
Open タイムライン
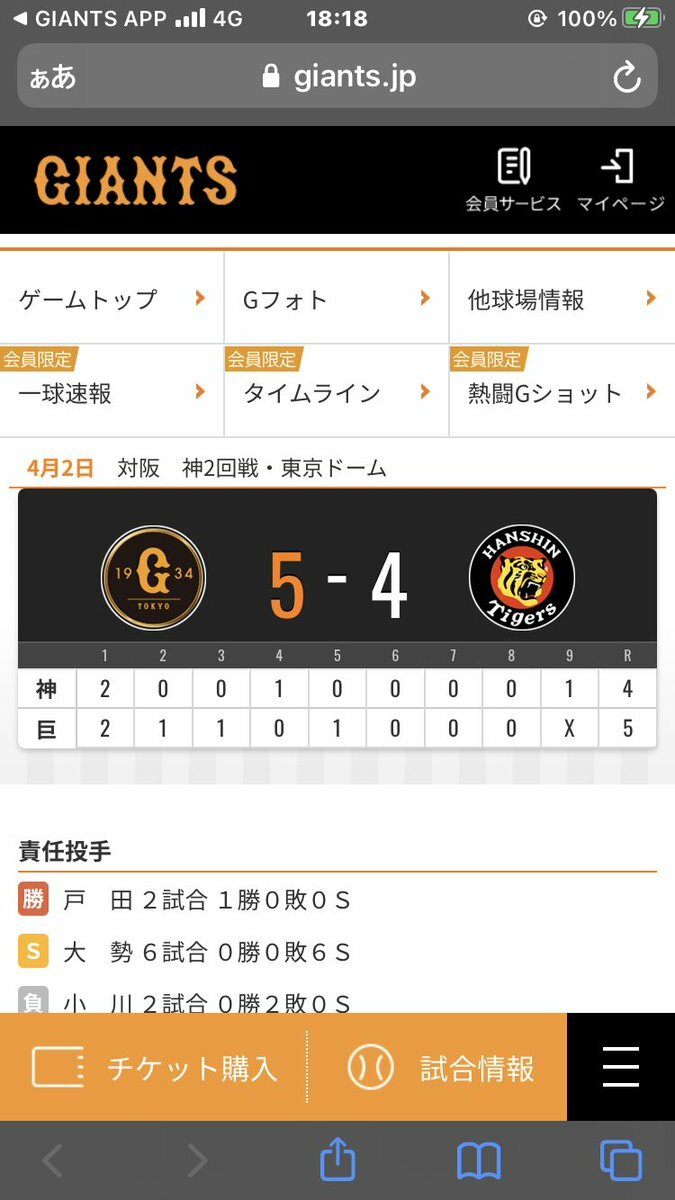(336, 393)
